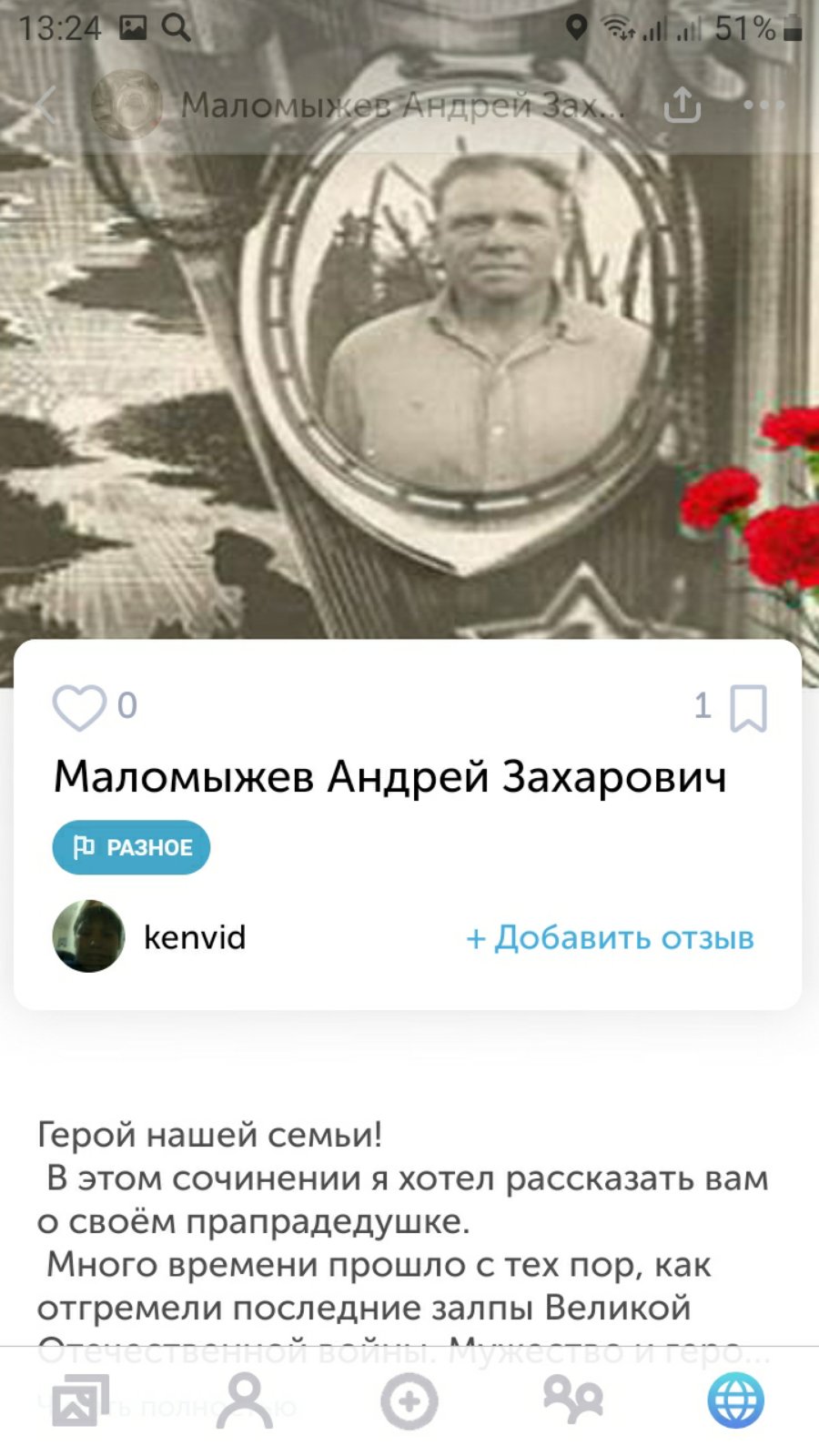The image size is (819, 1456).
Task: Open the author avatar in the header
Action: click(127, 106)
